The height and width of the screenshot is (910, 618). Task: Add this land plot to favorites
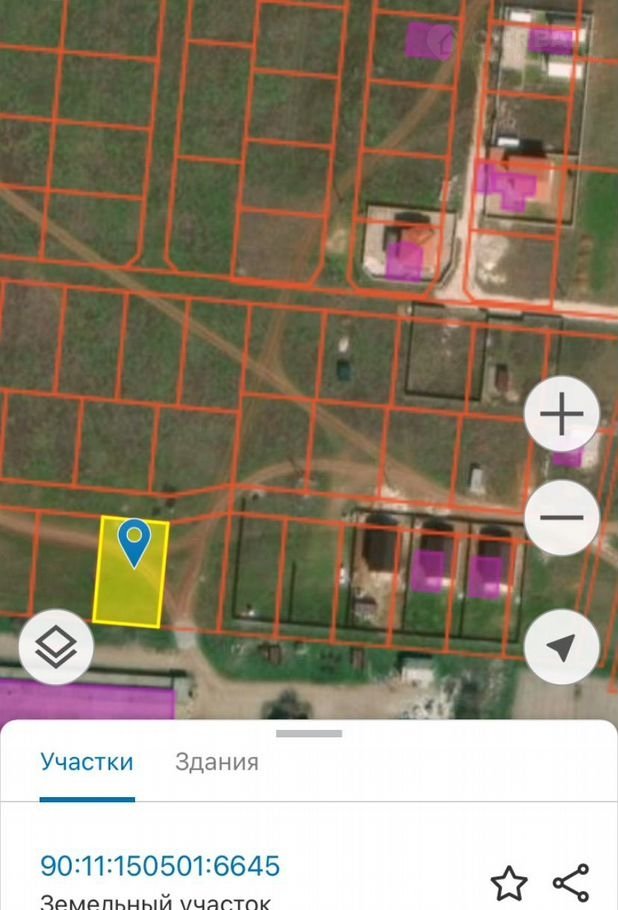coord(509,883)
